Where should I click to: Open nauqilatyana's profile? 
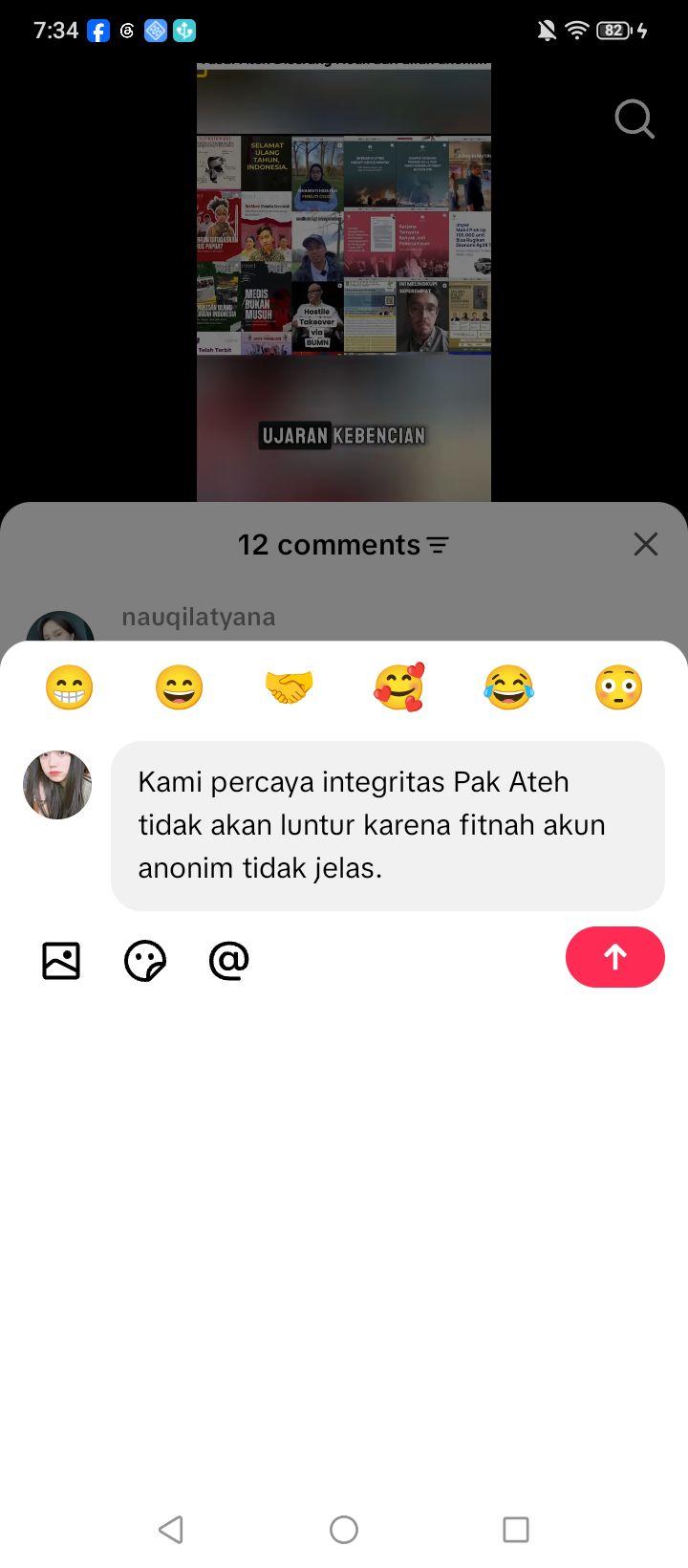pos(199,617)
